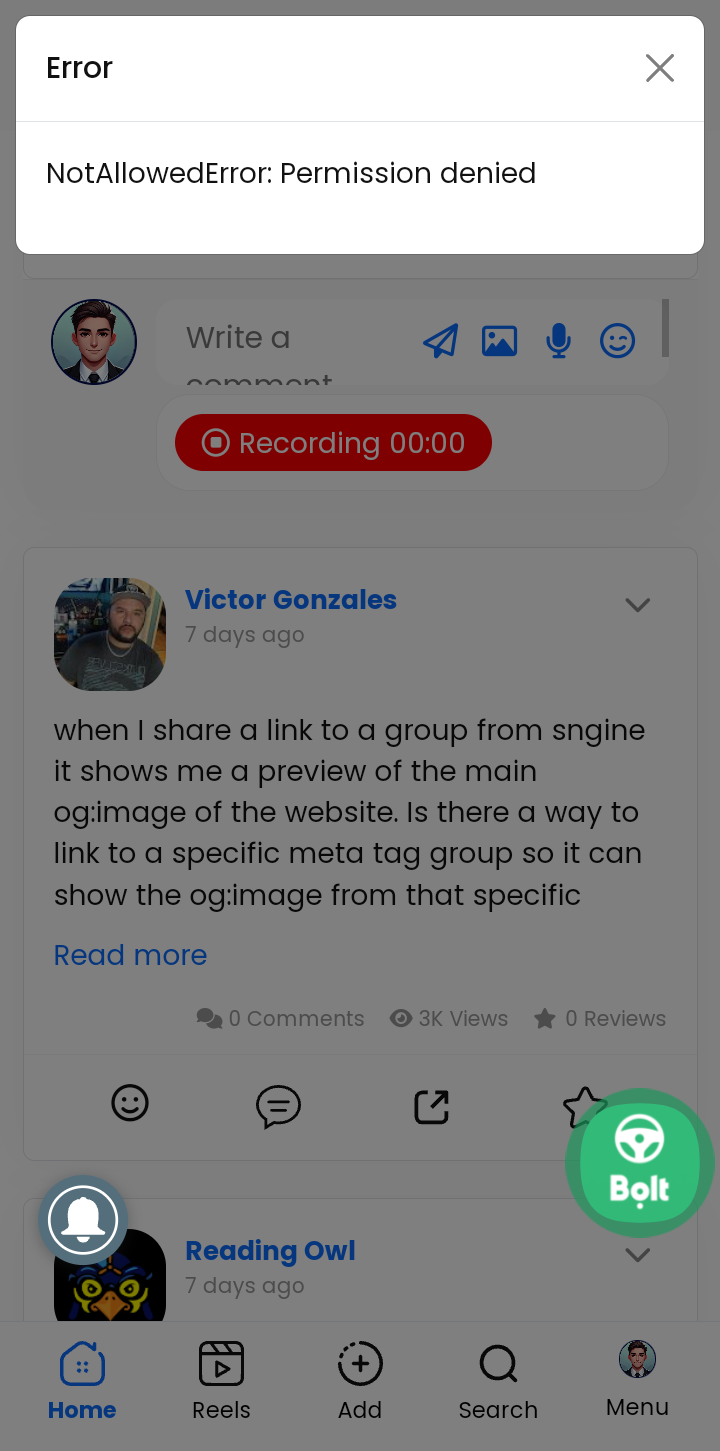720x1451 pixels.
Task: Close the Error dialog
Action: click(x=660, y=68)
